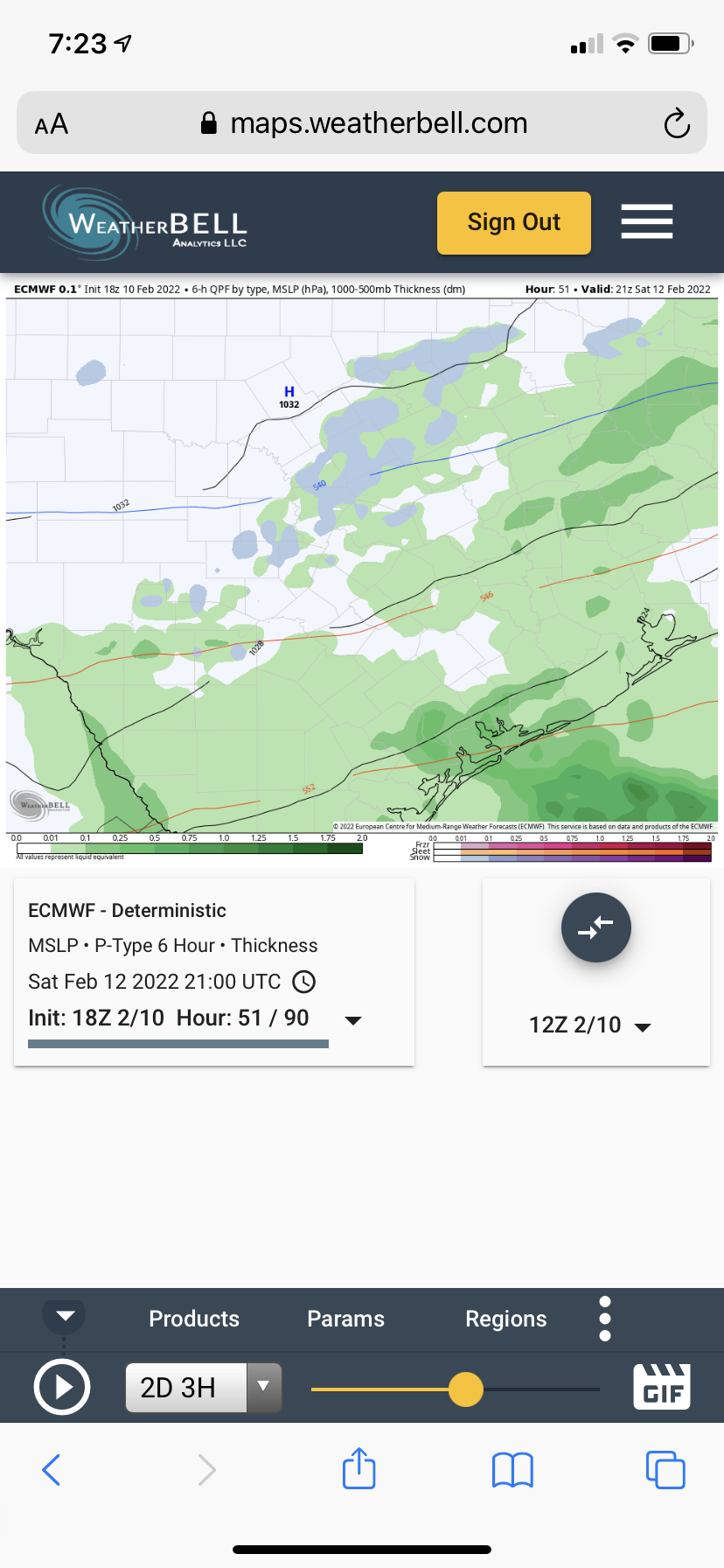Screen dimensions: 724x1568
Task: Reload the page in Safari
Action: point(676,123)
